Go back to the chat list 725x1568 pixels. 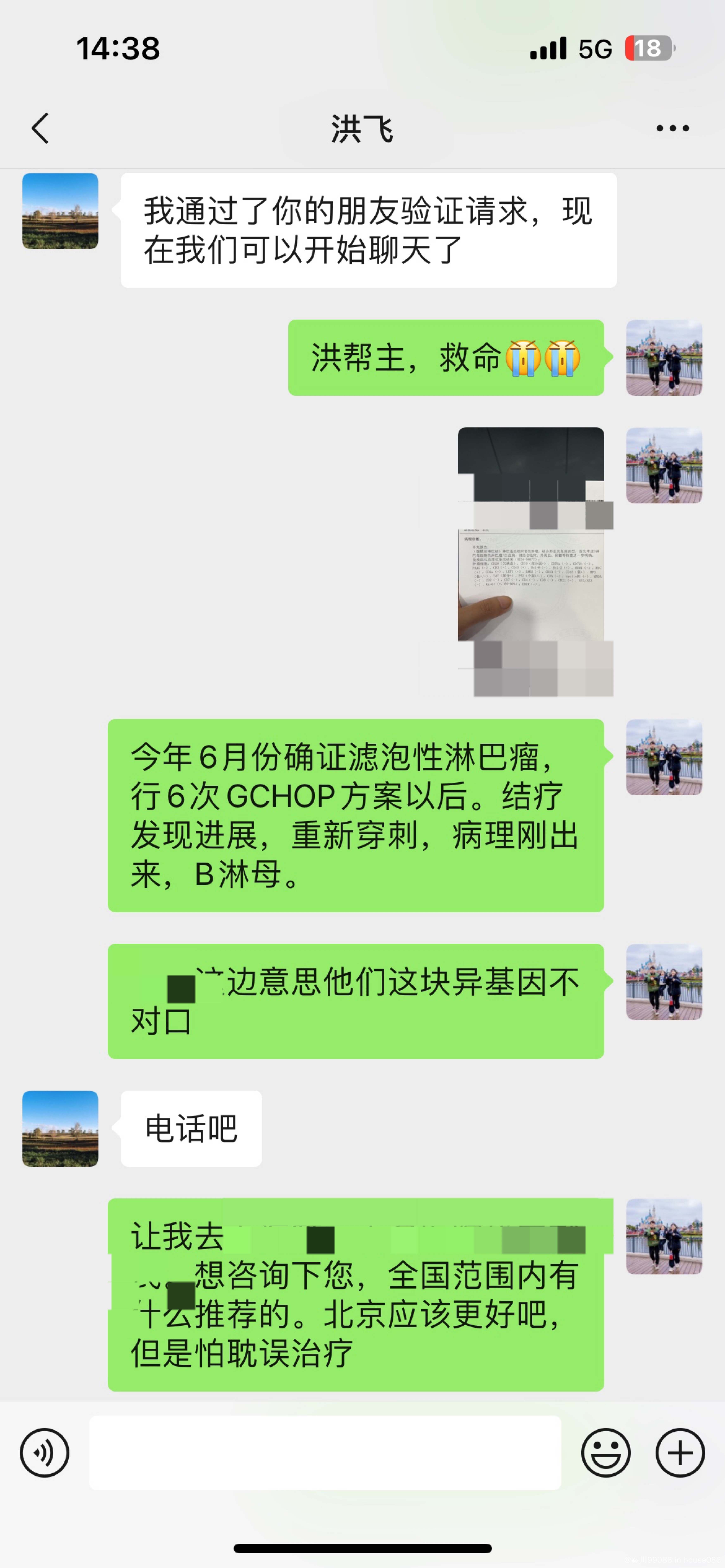(40, 128)
